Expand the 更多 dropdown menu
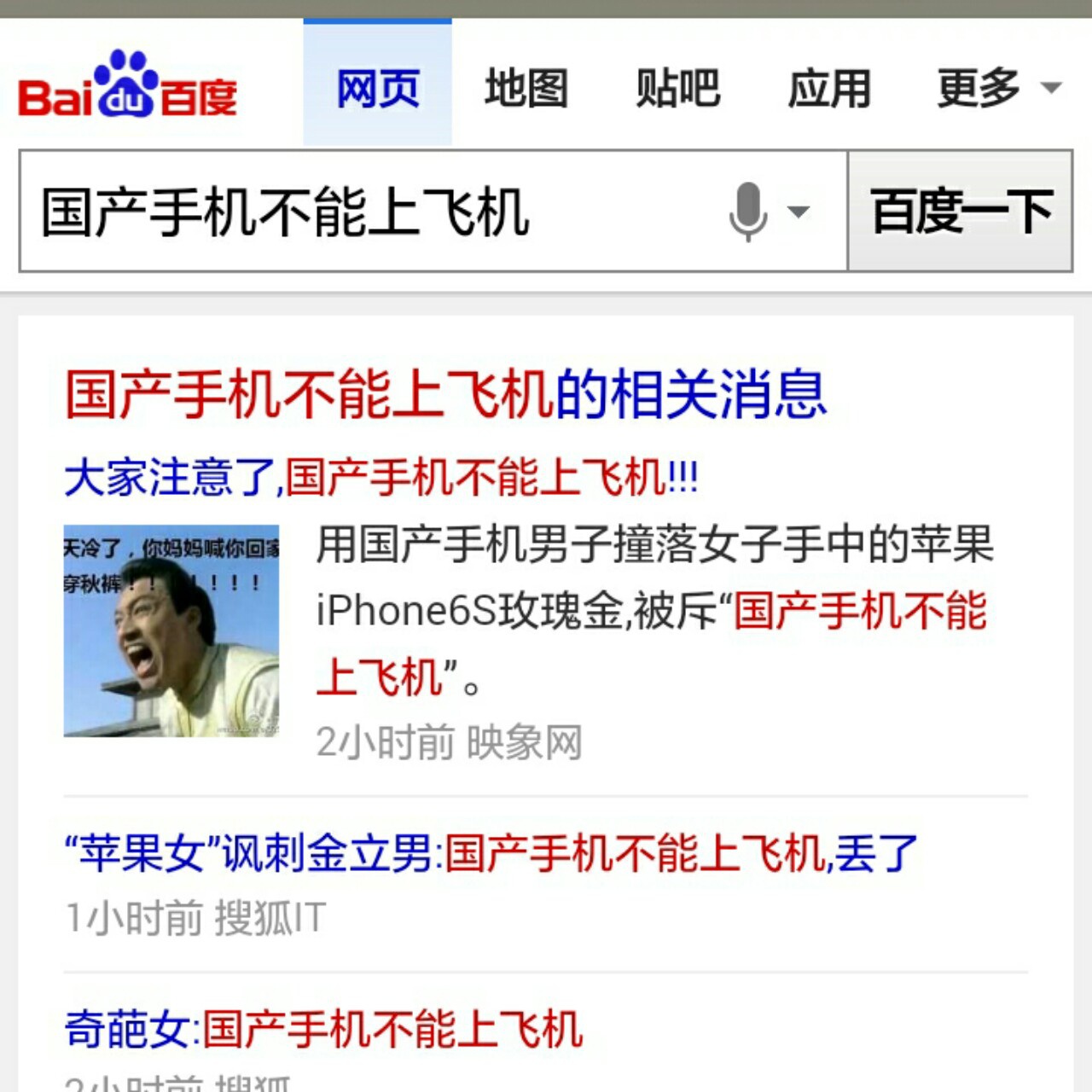 (x=998, y=88)
